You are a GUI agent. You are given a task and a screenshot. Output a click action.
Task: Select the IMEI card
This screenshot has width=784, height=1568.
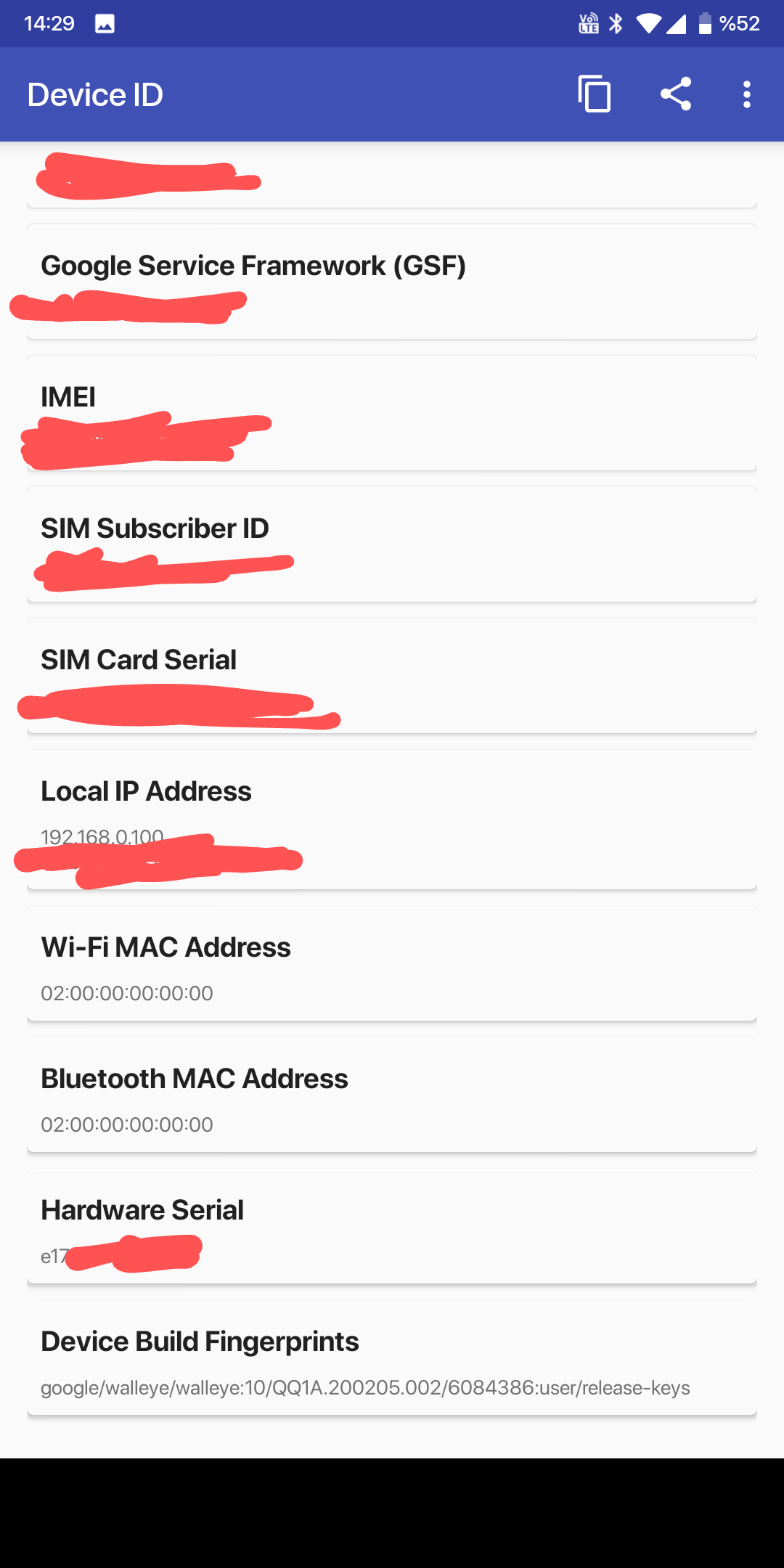392,413
